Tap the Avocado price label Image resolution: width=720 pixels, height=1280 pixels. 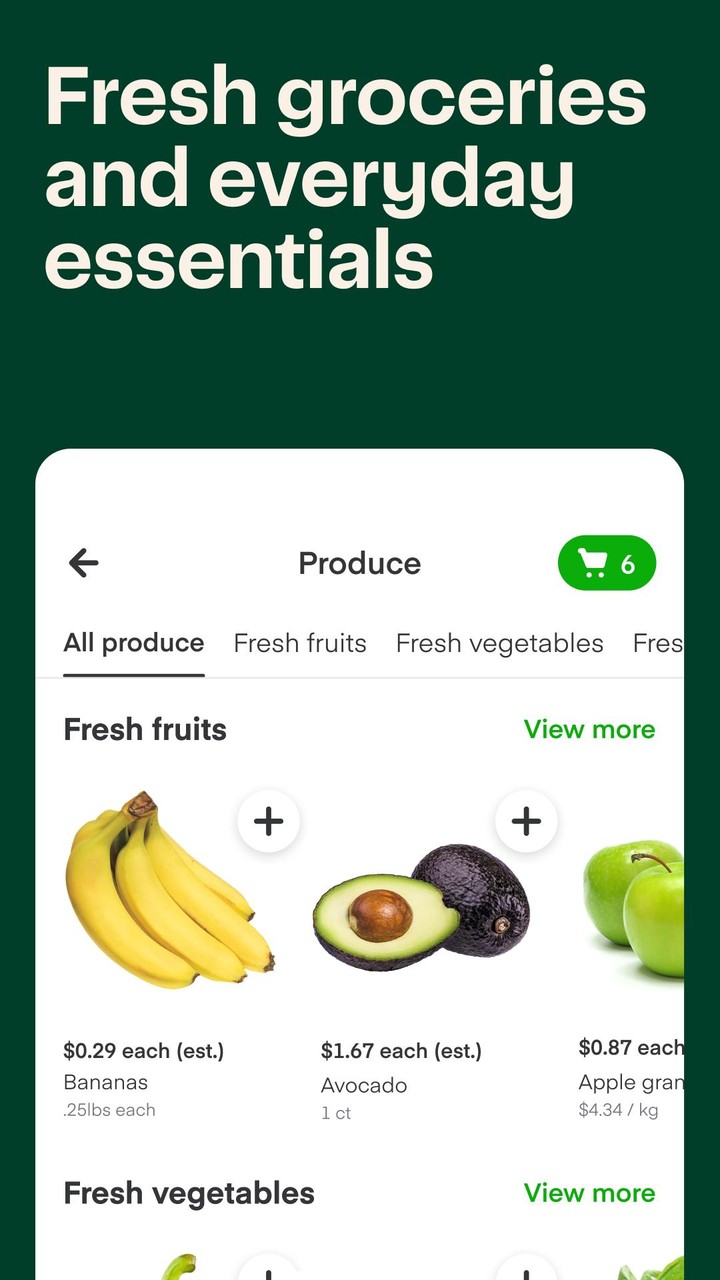point(401,1050)
